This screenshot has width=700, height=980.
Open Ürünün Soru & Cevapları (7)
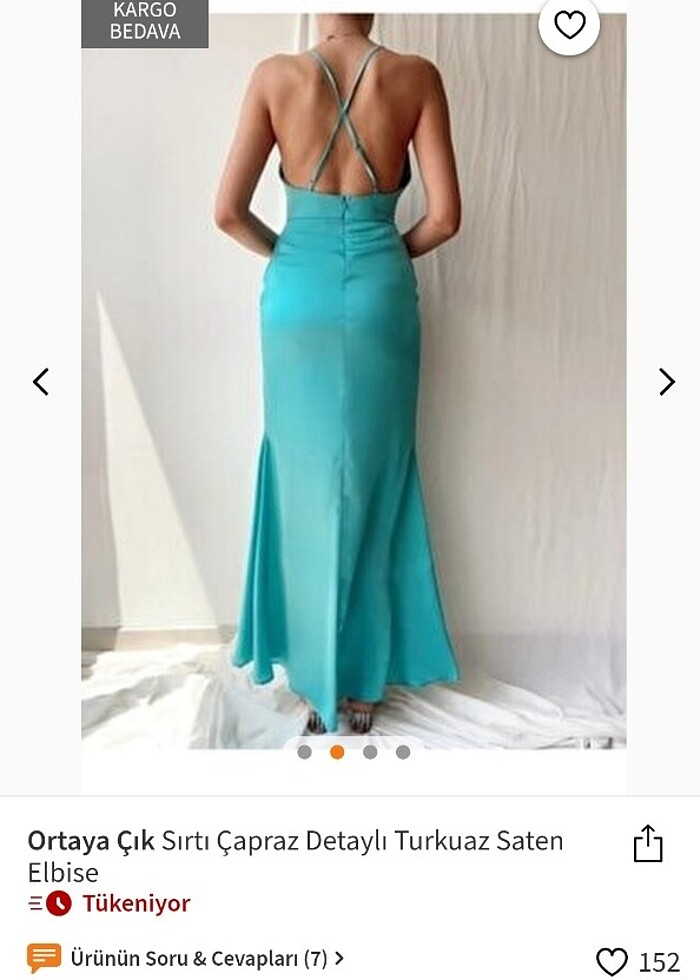coord(198,958)
